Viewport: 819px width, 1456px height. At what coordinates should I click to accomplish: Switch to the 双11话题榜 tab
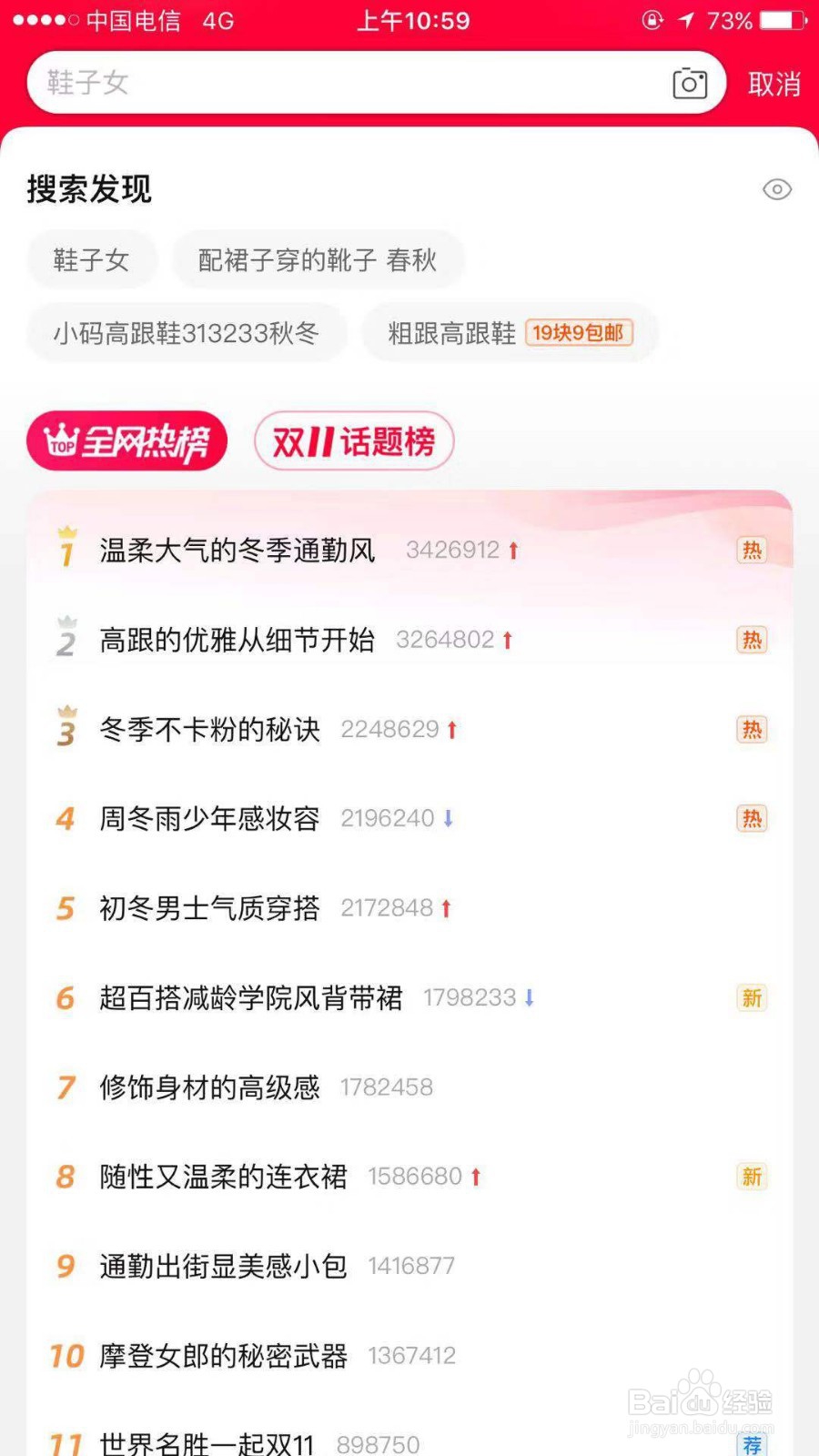(x=354, y=440)
